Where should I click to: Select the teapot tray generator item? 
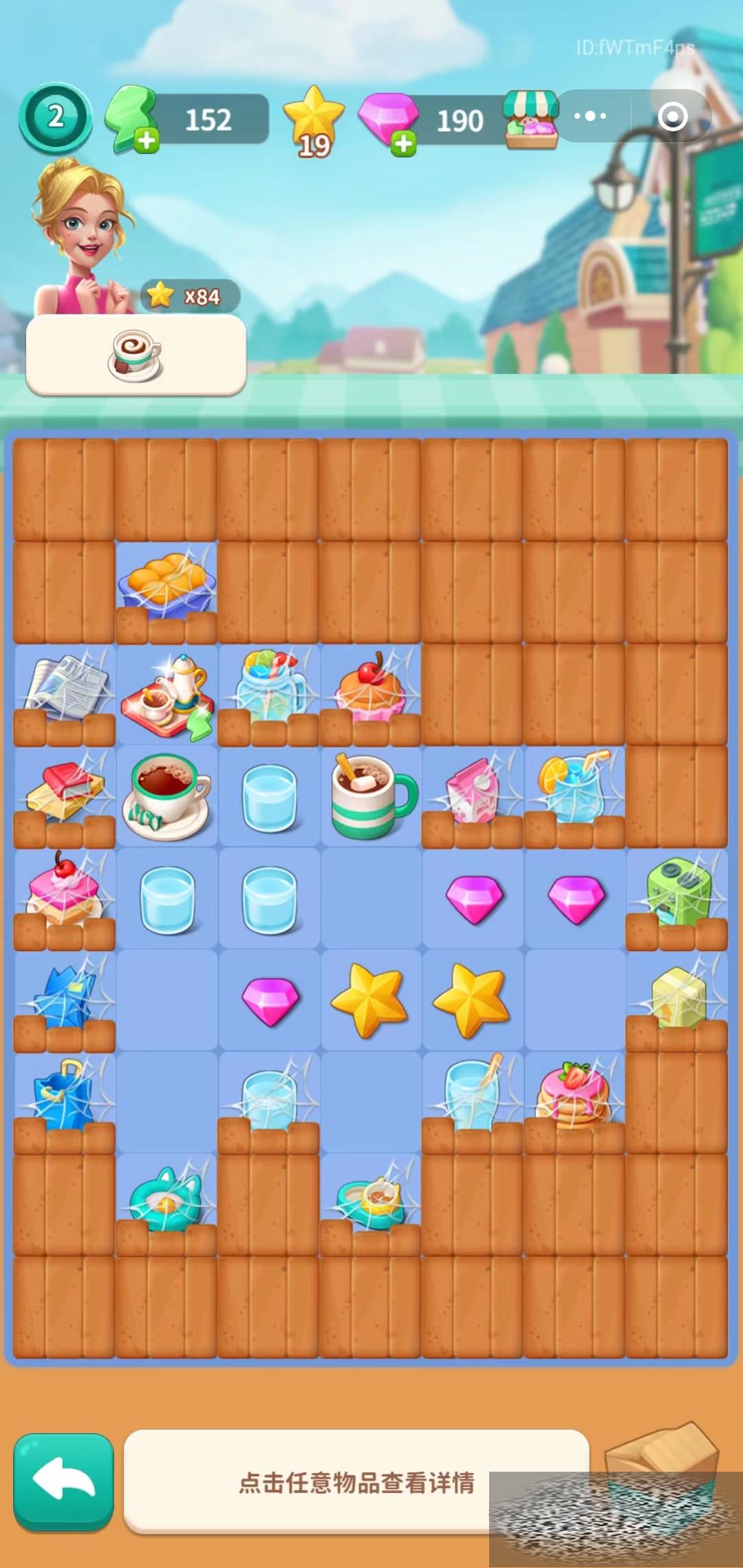click(x=166, y=695)
